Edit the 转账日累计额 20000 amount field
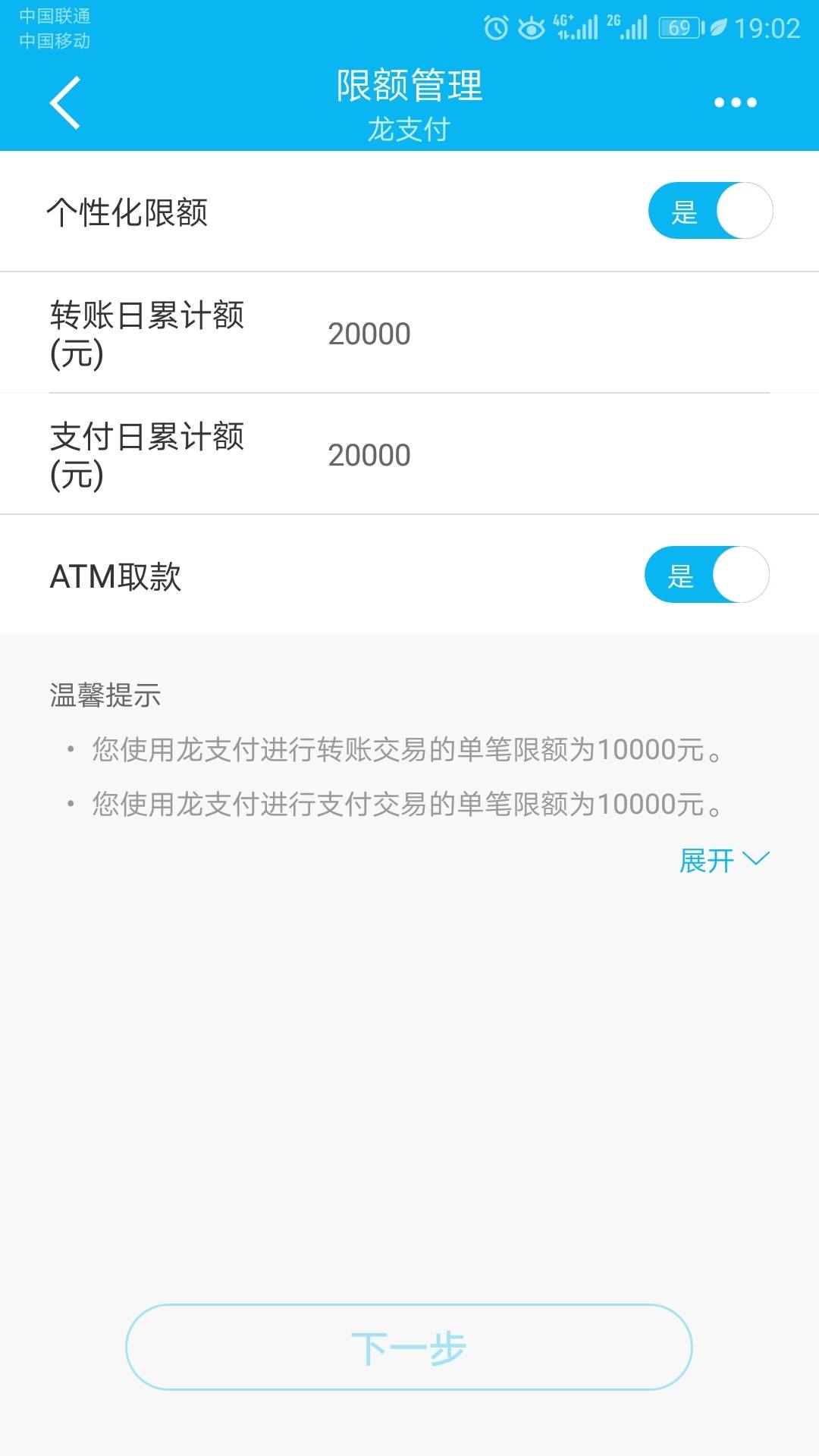 coord(369,332)
